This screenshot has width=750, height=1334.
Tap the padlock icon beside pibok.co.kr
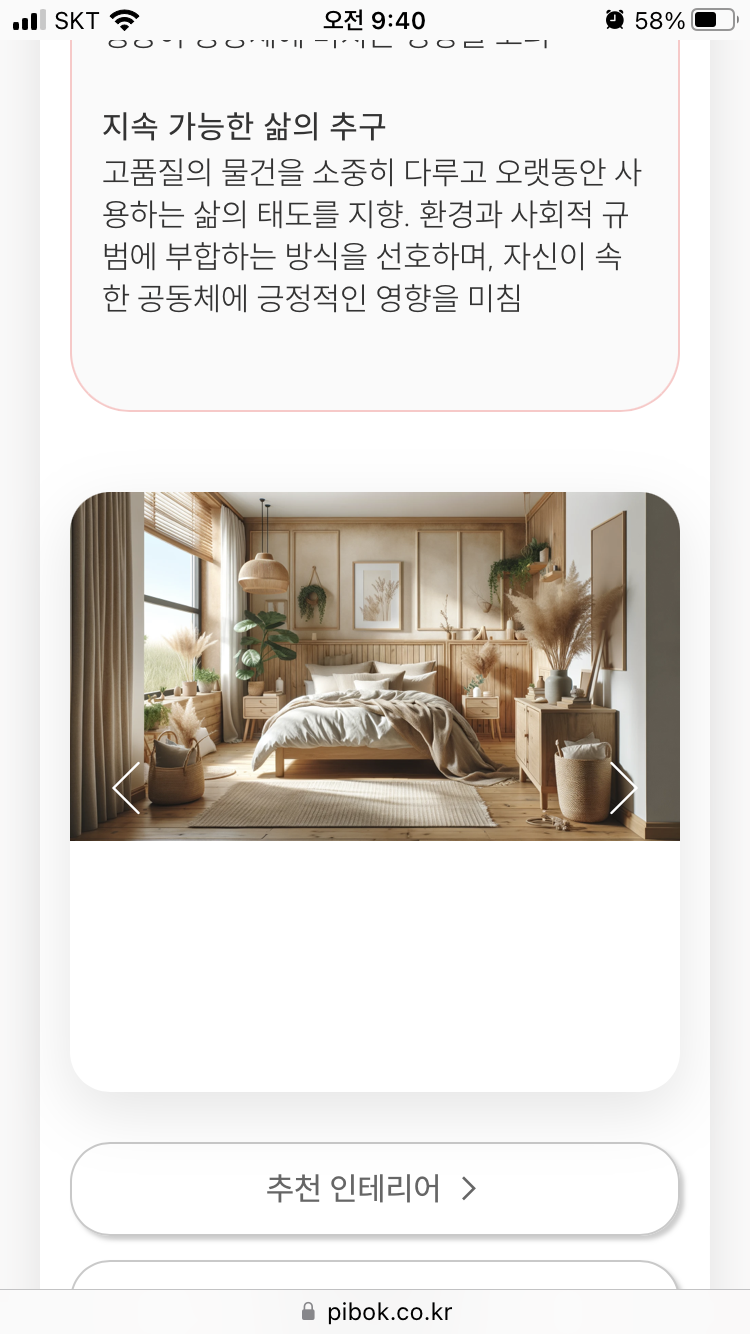click(306, 1311)
